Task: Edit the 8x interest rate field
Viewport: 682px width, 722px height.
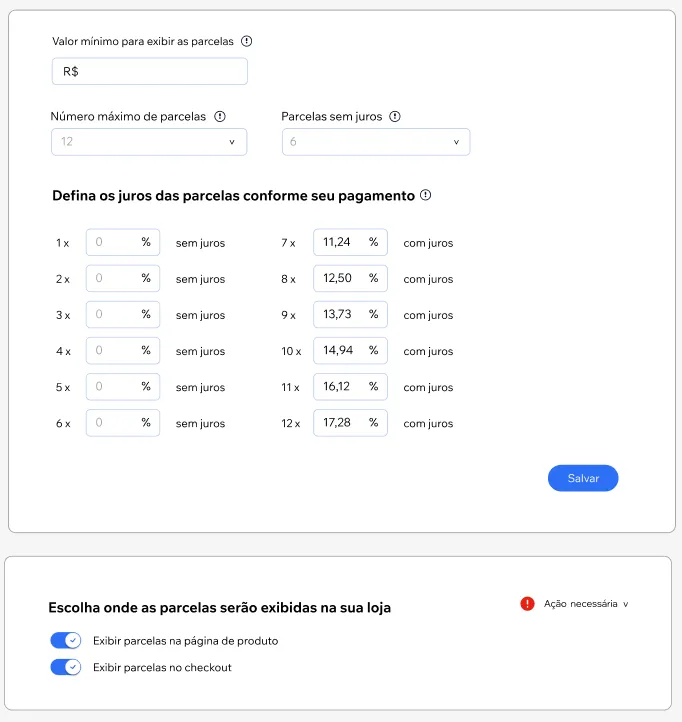Action: tap(350, 278)
